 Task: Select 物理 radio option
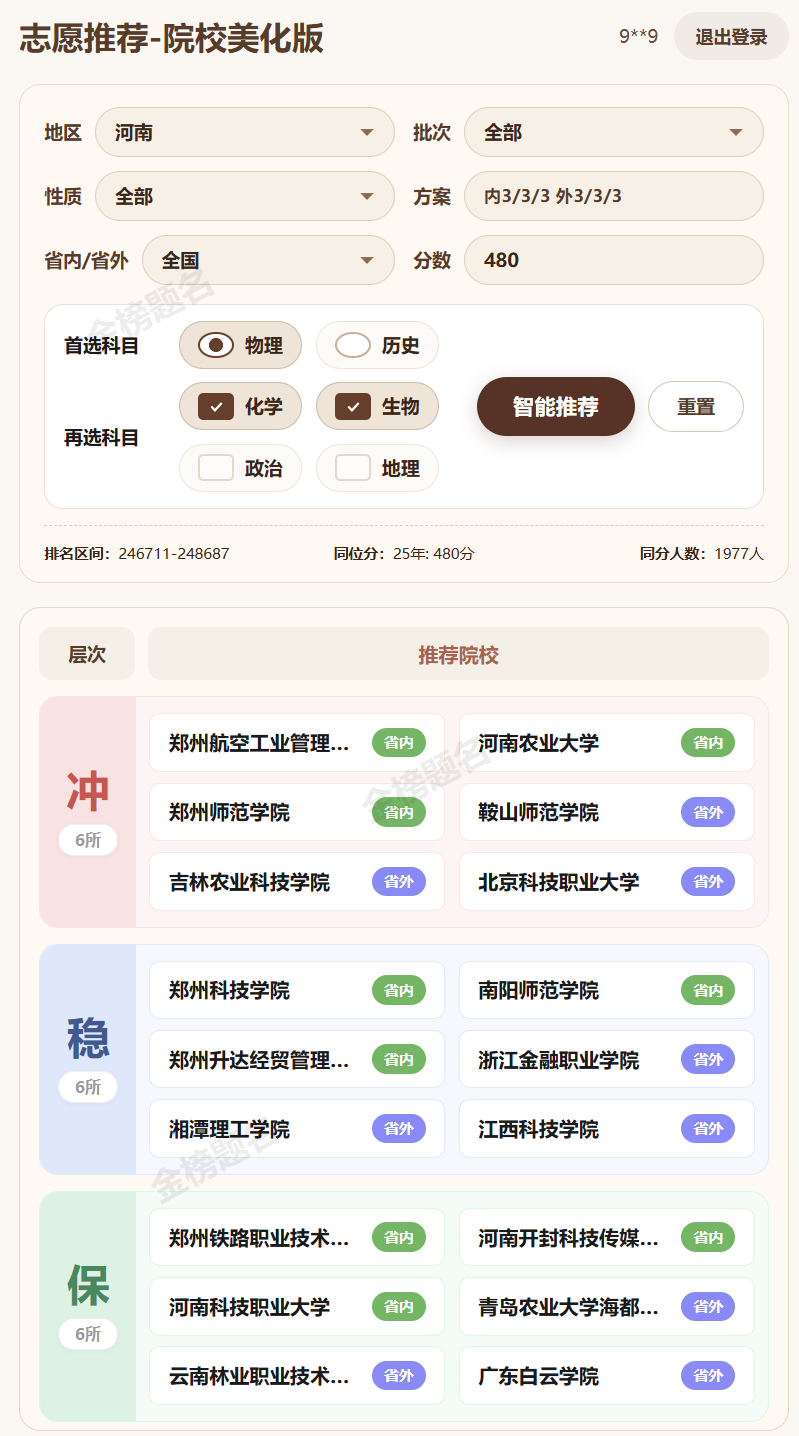[240, 345]
